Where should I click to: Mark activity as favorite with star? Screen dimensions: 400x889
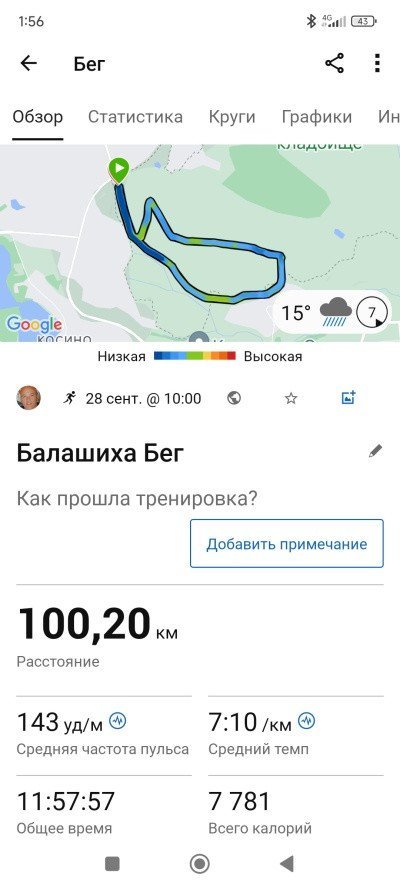pyautogui.click(x=291, y=399)
